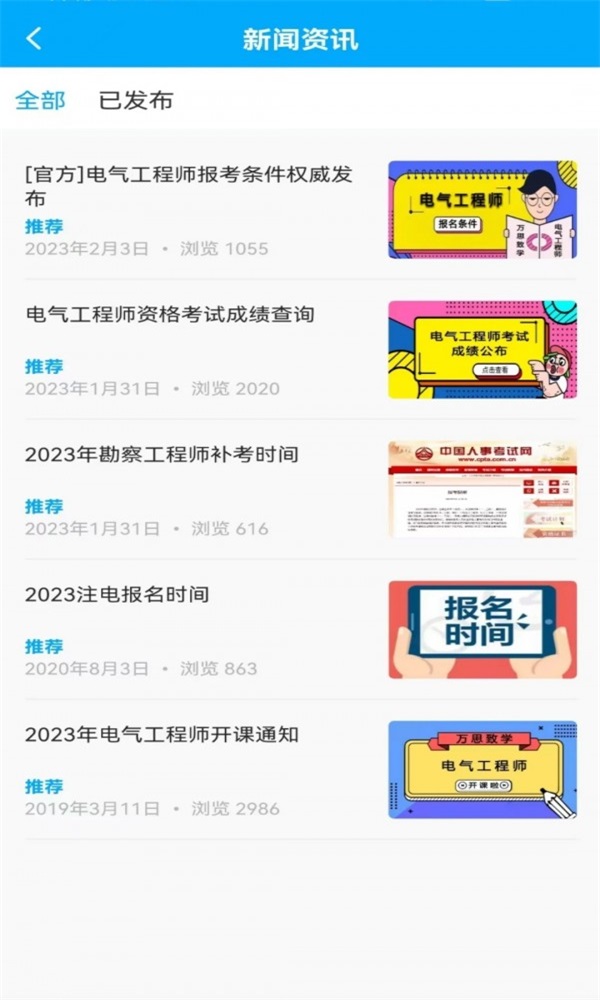Open the 电气工程师资格考试成绩查询 article
This screenshot has width=600, height=1000.
300,349
